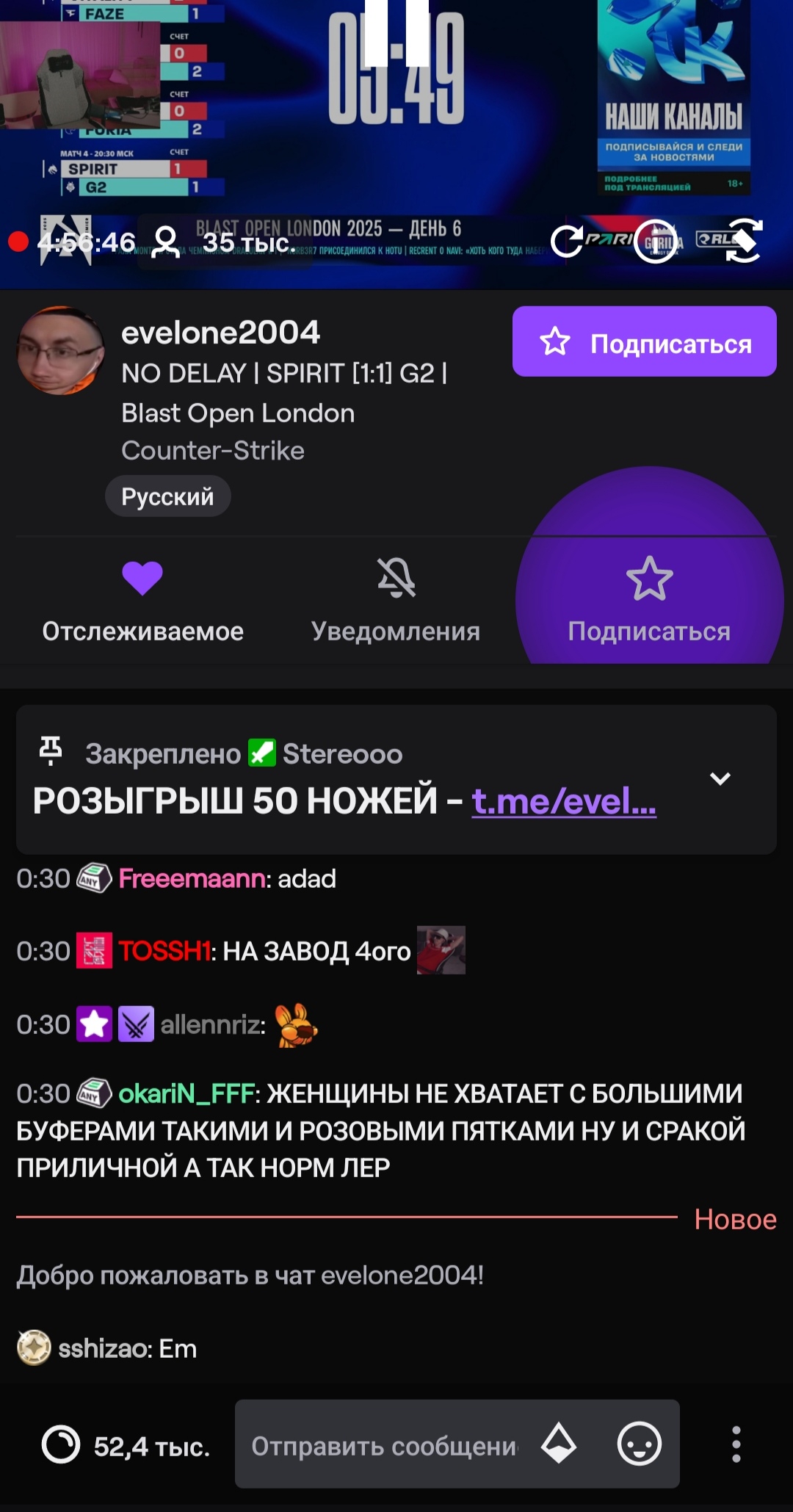Image resolution: width=793 pixels, height=1512 pixels.
Task: Expand the pinned message by Stereooo
Action: click(720, 778)
